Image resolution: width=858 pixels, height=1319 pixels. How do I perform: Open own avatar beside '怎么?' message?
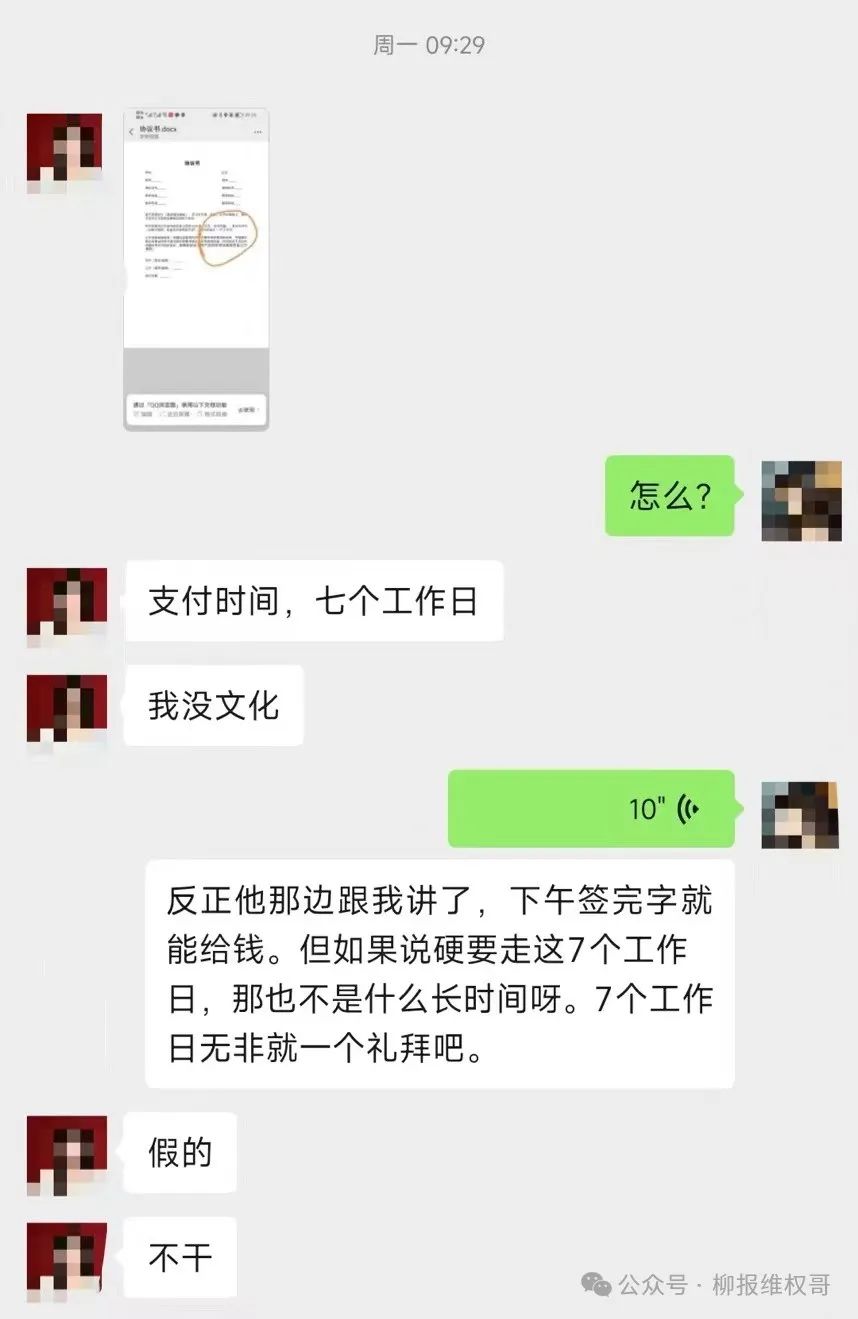[x=801, y=501]
